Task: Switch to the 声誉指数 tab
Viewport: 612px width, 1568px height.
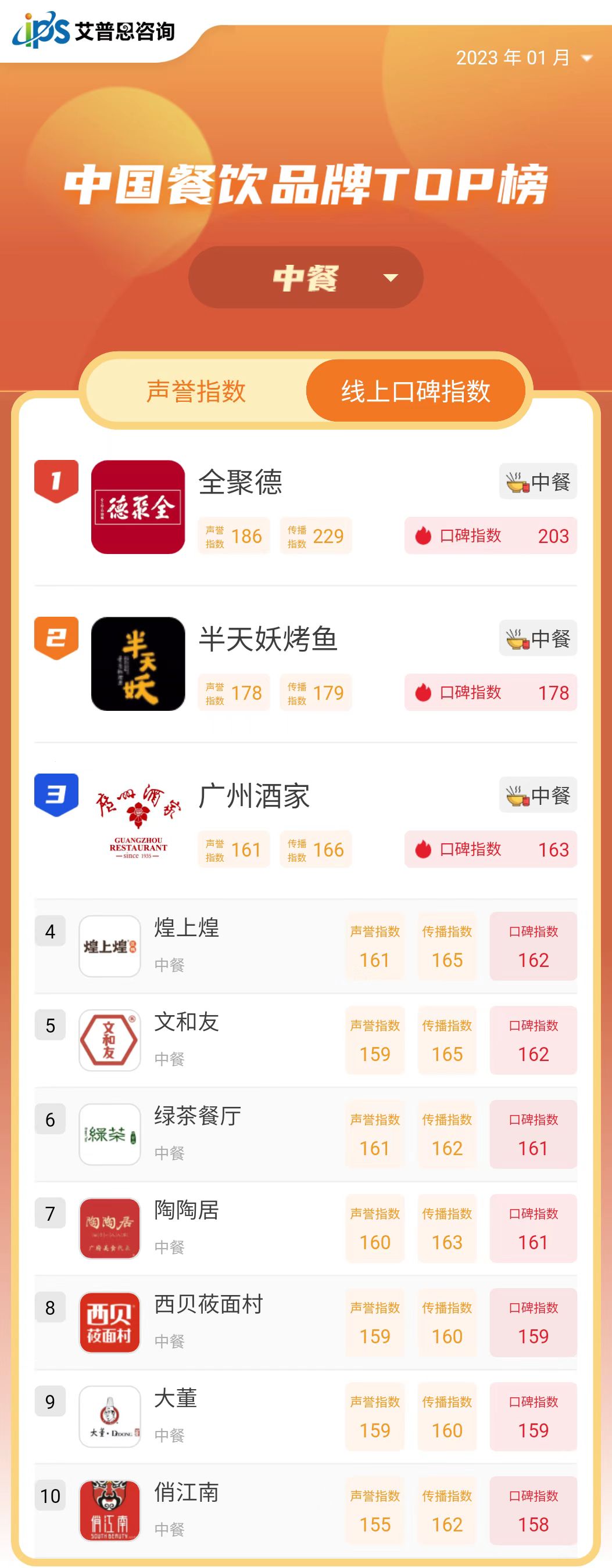Action: pyautogui.click(x=196, y=391)
